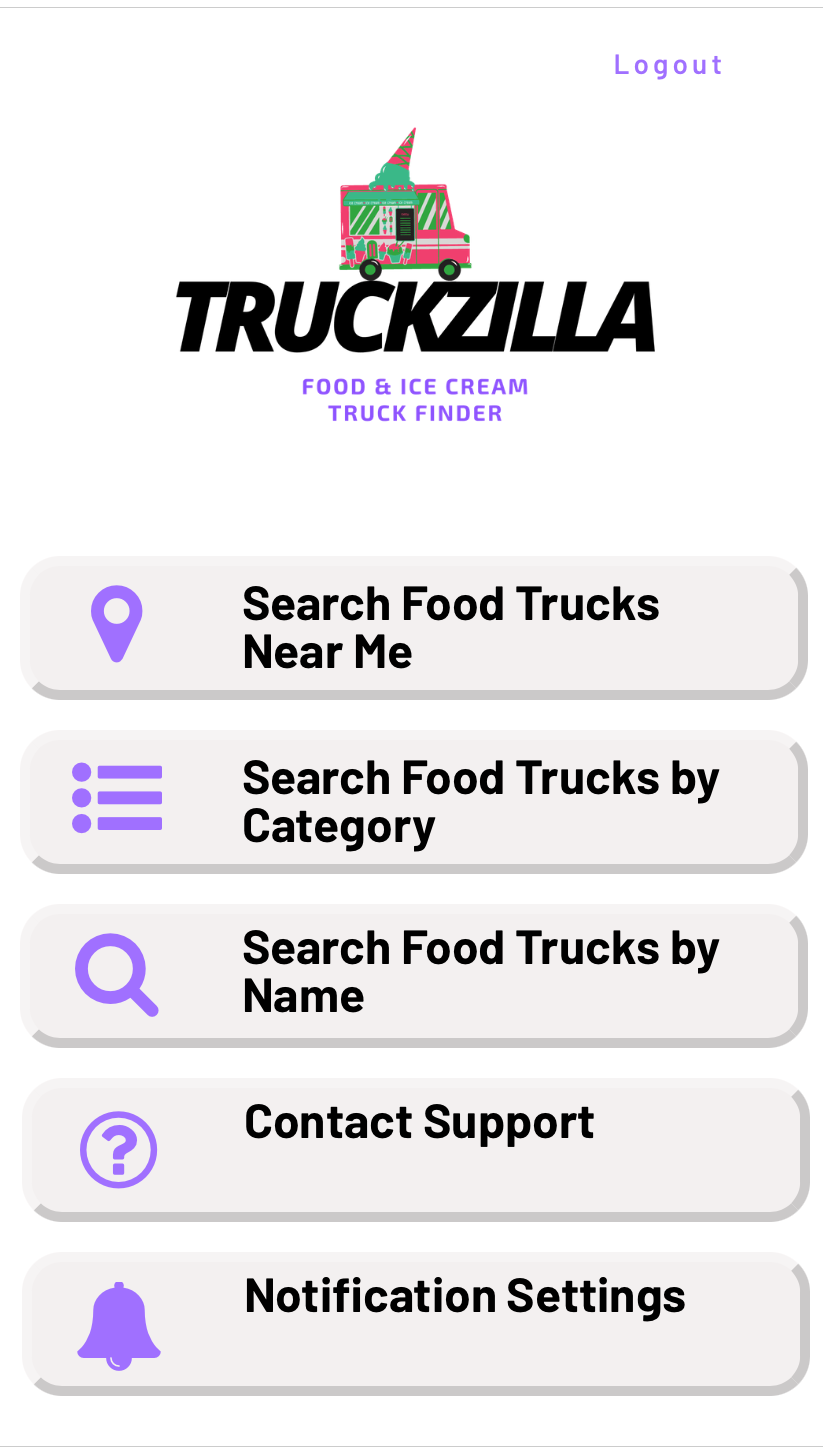The height and width of the screenshot is (1453, 823).
Task: Select Search Food Trucks by Category
Action: 413,801
